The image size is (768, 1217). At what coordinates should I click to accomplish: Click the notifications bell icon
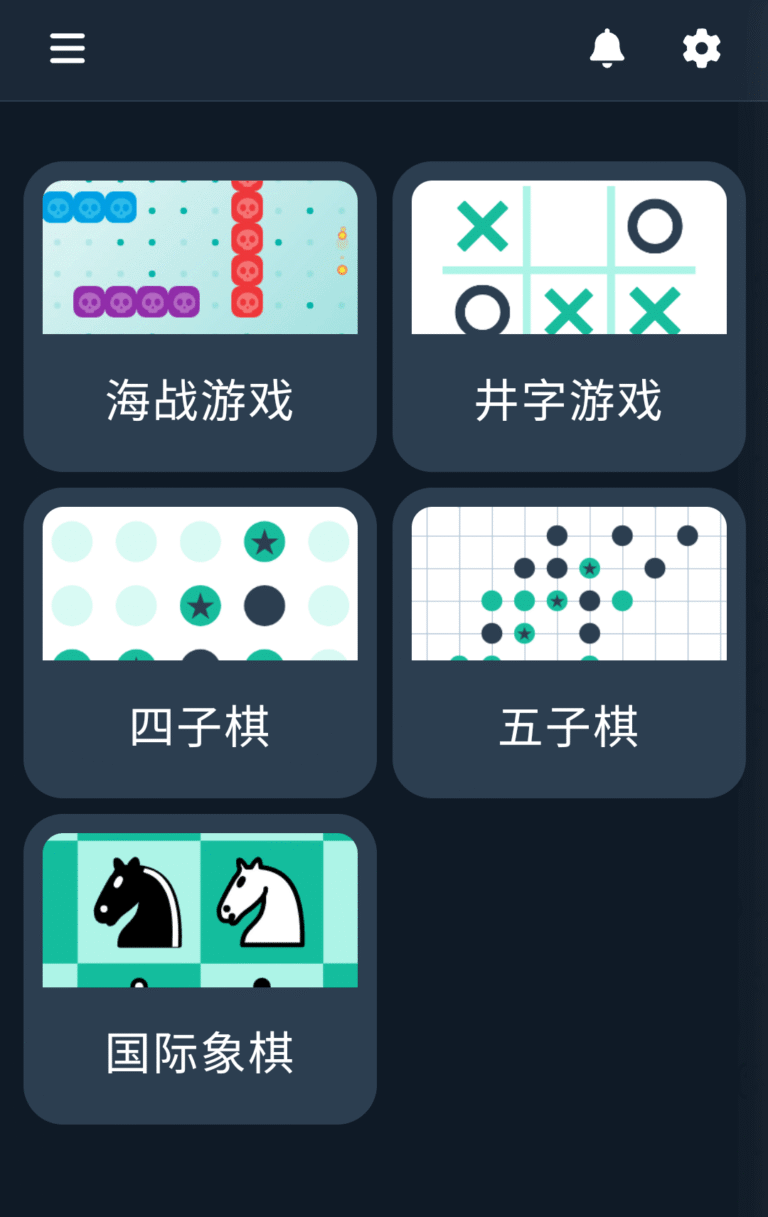coord(609,49)
